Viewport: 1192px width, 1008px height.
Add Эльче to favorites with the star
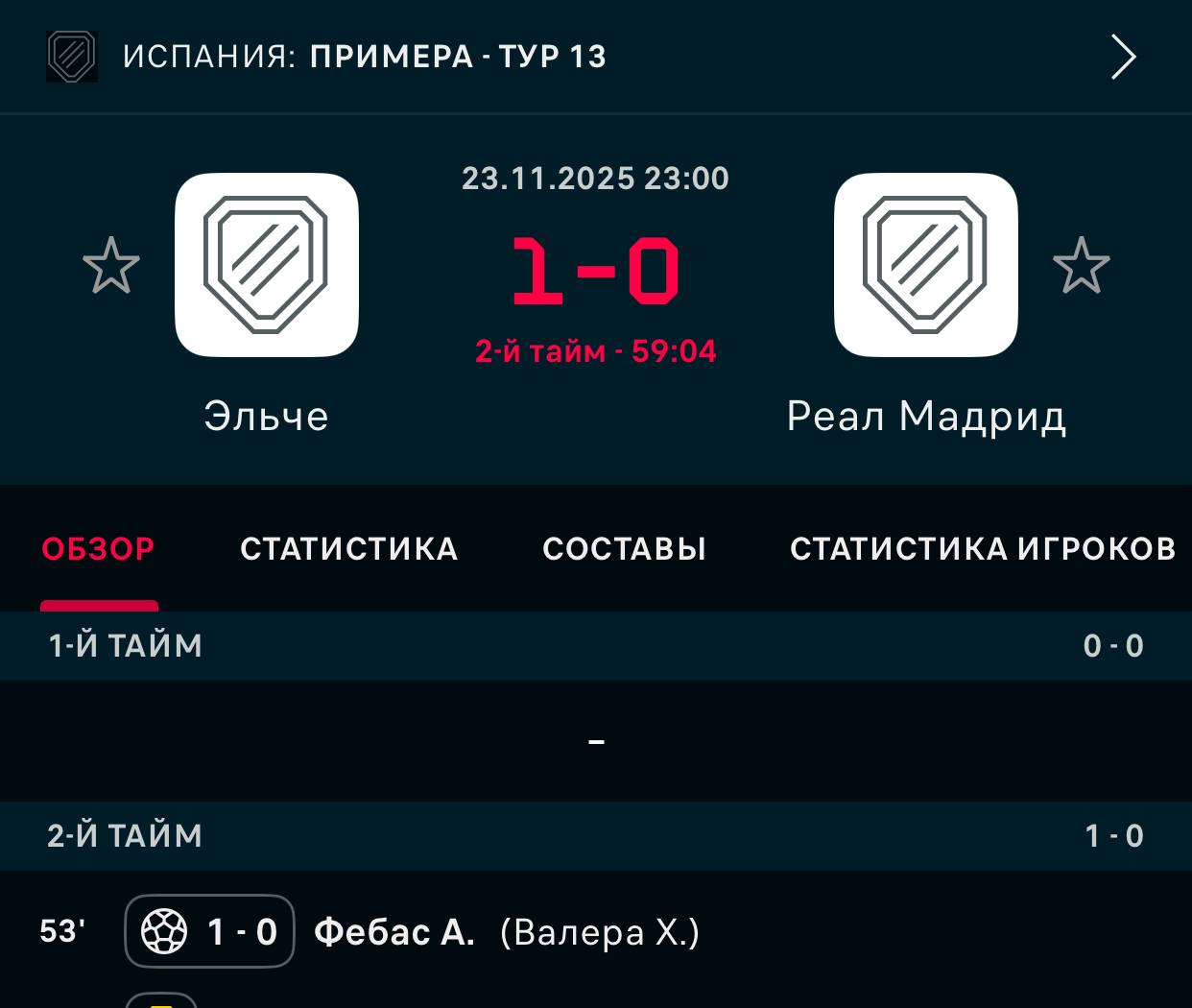111,266
